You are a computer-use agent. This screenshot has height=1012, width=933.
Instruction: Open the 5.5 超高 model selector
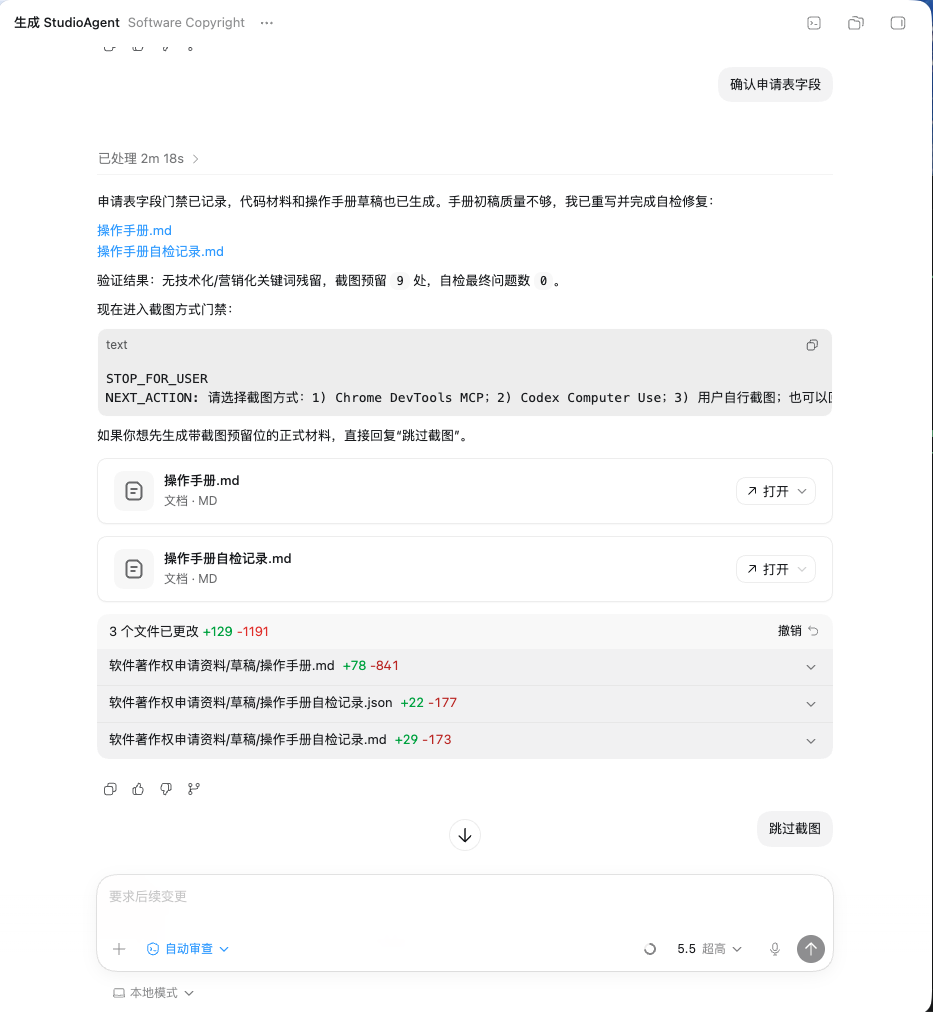(x=710, y=949)
